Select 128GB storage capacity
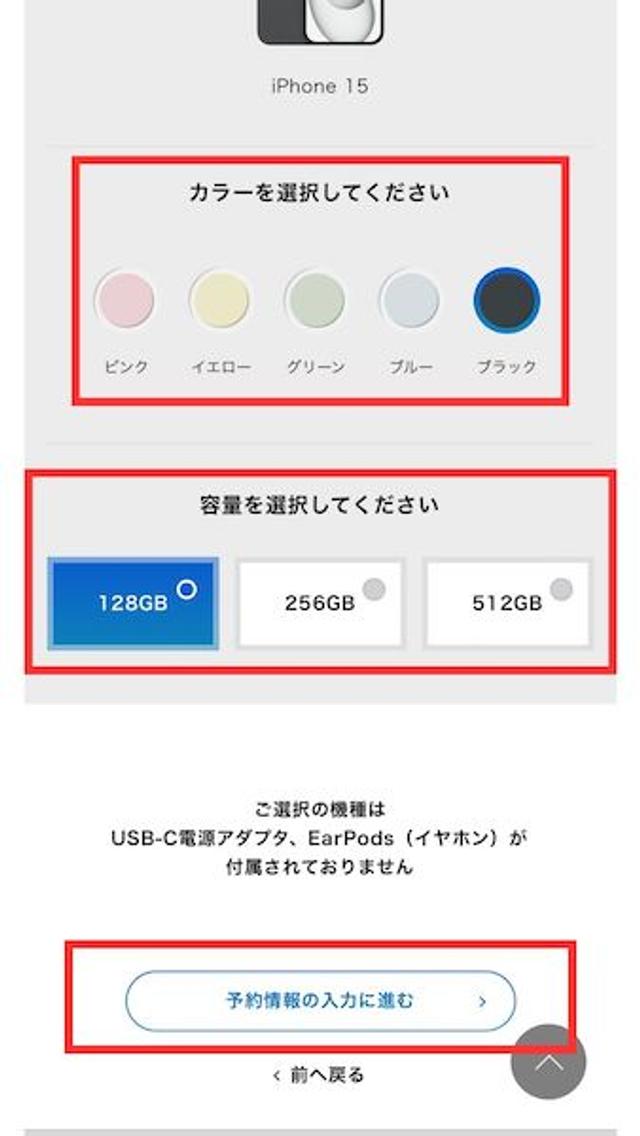The image size is (640, 1136). pos(133,603)
